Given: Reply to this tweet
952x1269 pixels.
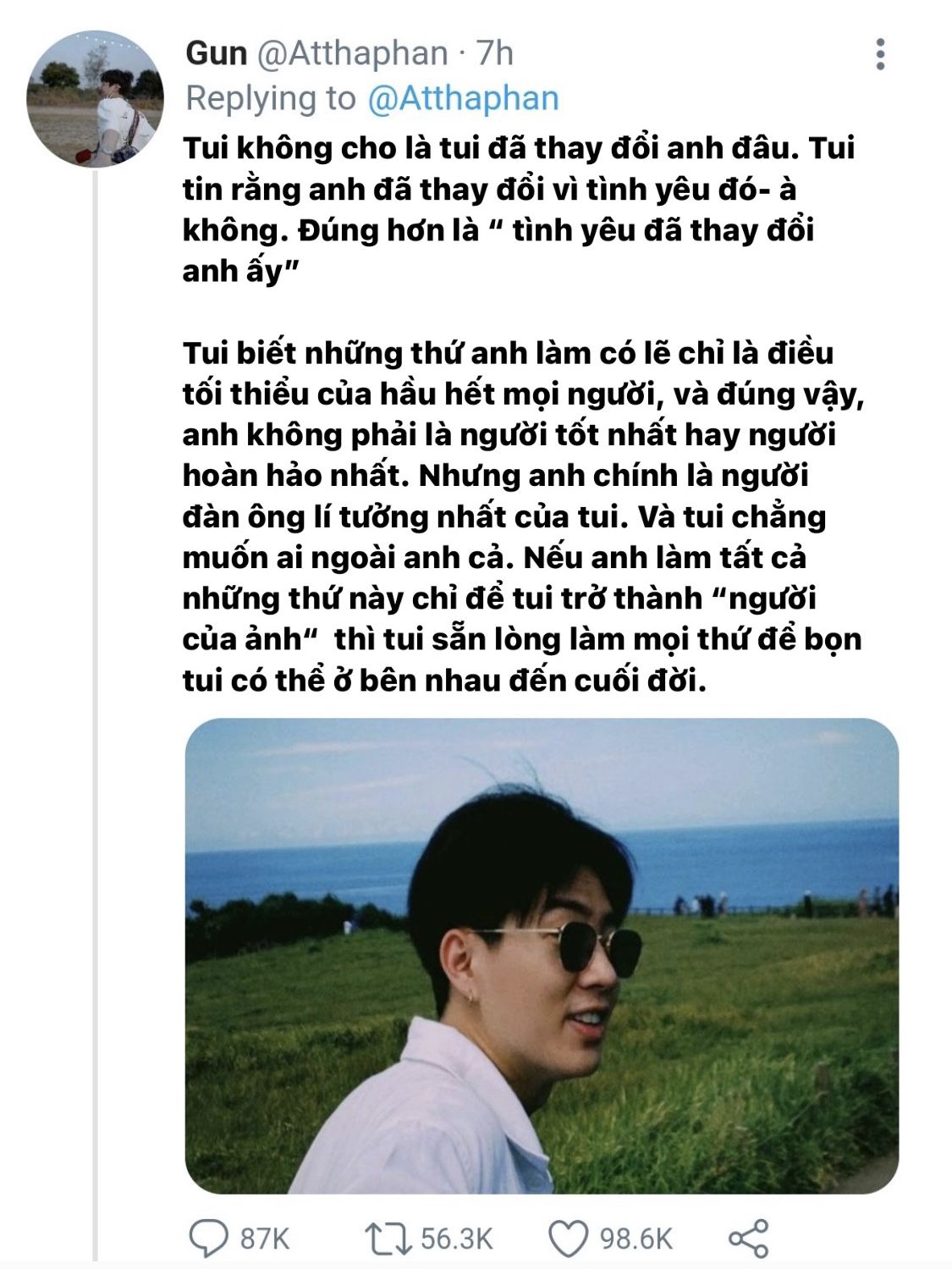Looking at the screenshot, I should click(x=207, y=1239).
